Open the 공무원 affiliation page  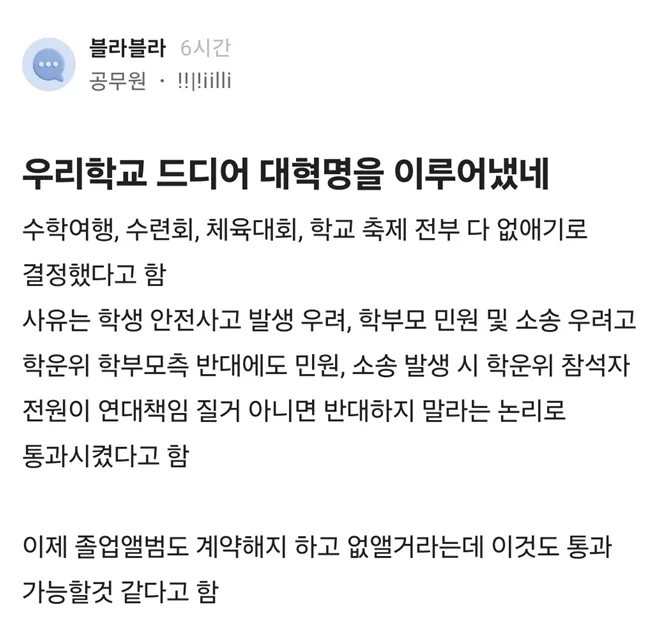point(117,82)
